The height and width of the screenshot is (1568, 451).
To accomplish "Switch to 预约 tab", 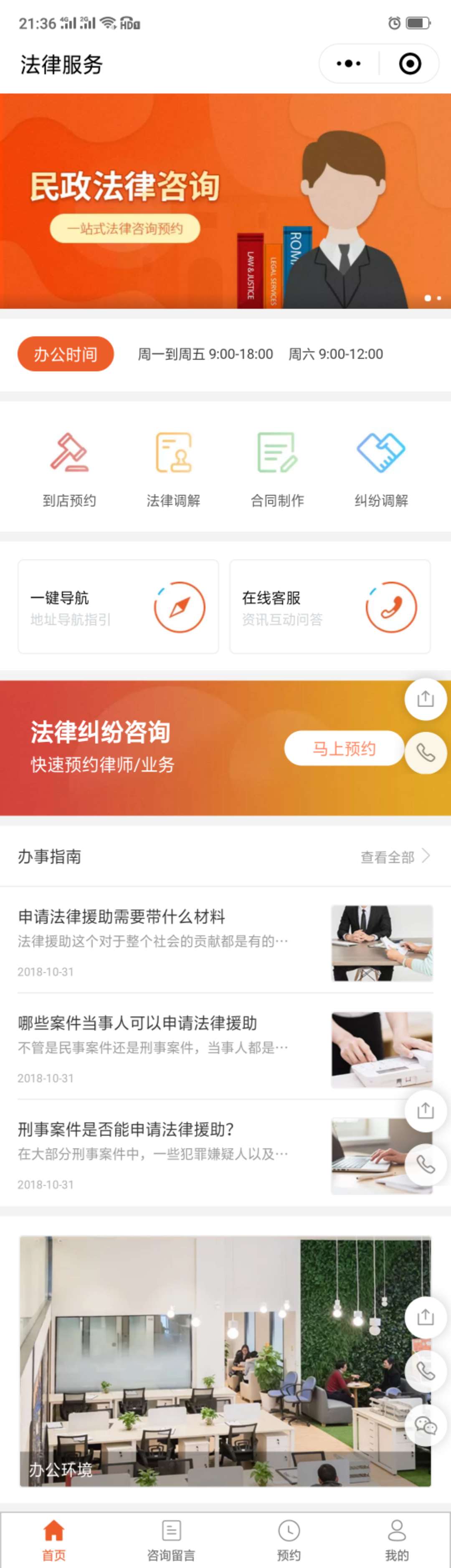I will [289, 1540].
